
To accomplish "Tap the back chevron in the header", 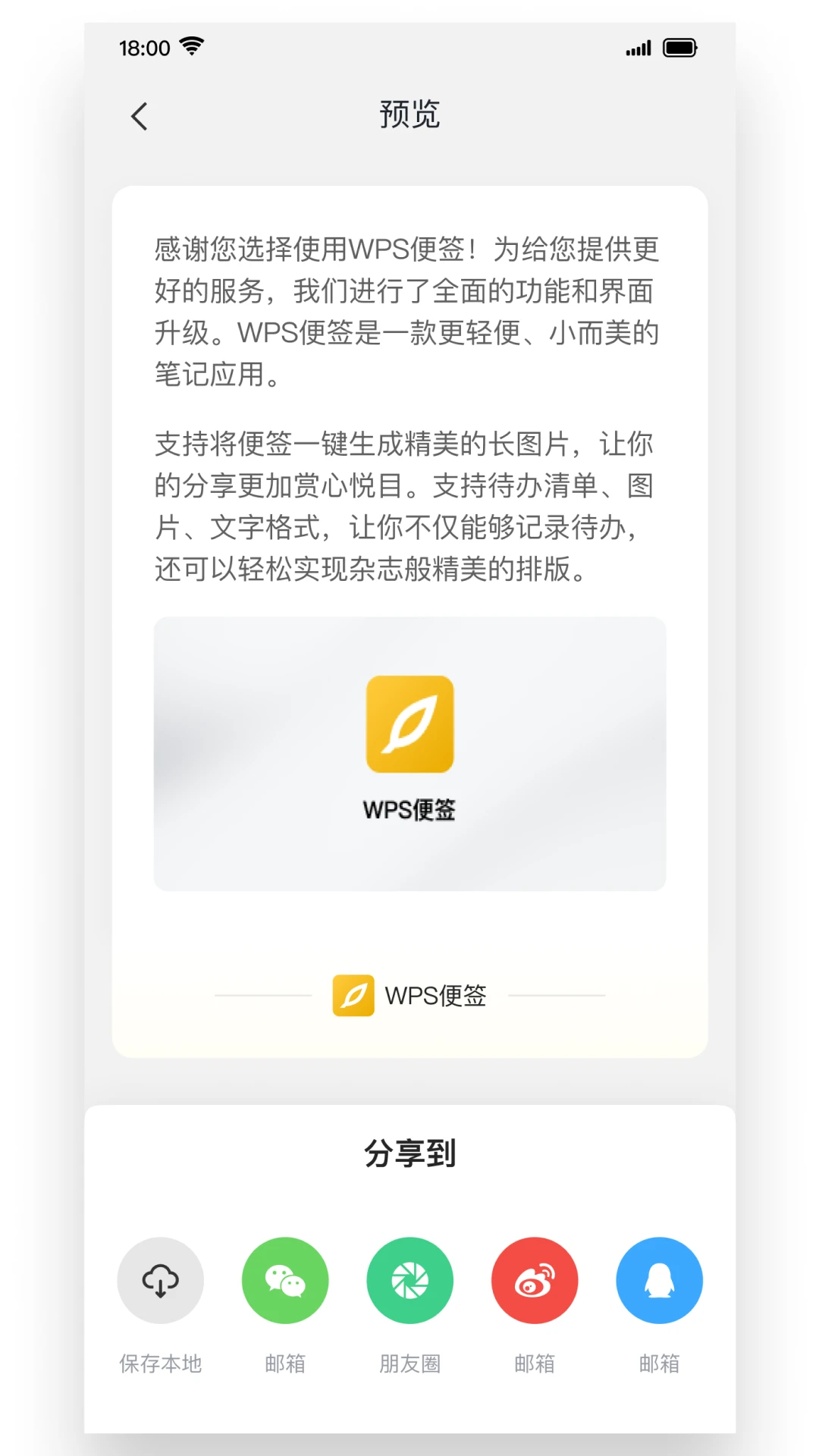I will [x=139, y=115].
